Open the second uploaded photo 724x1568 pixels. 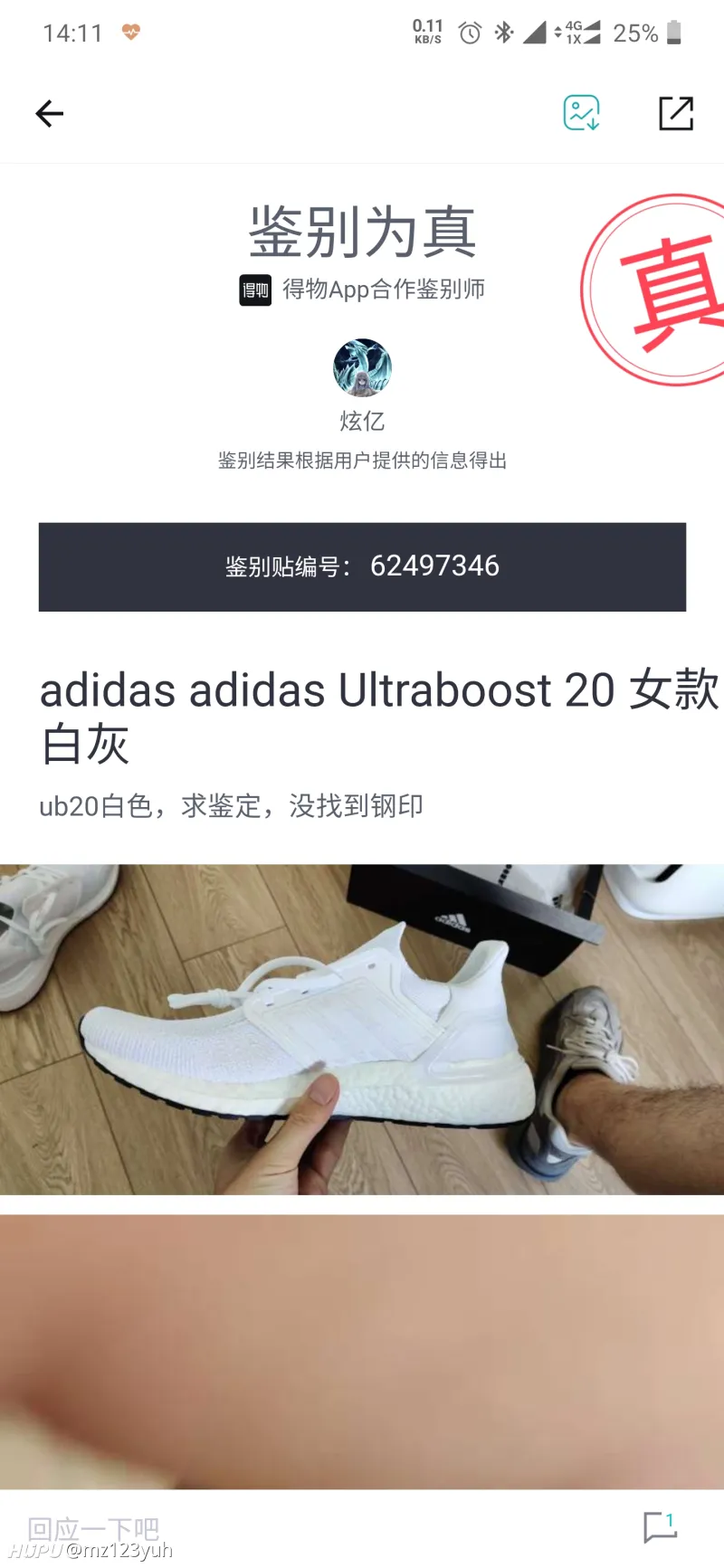[362, 1350]
